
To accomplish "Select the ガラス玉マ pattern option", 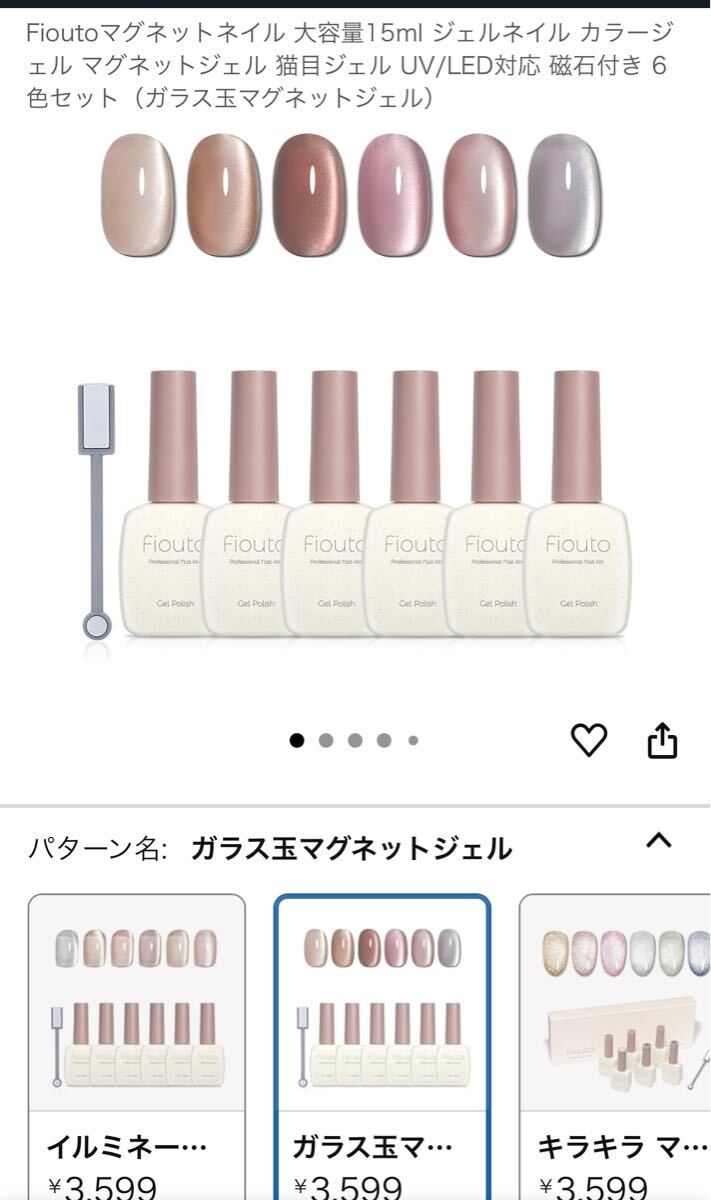I will tap(382, 1040).
